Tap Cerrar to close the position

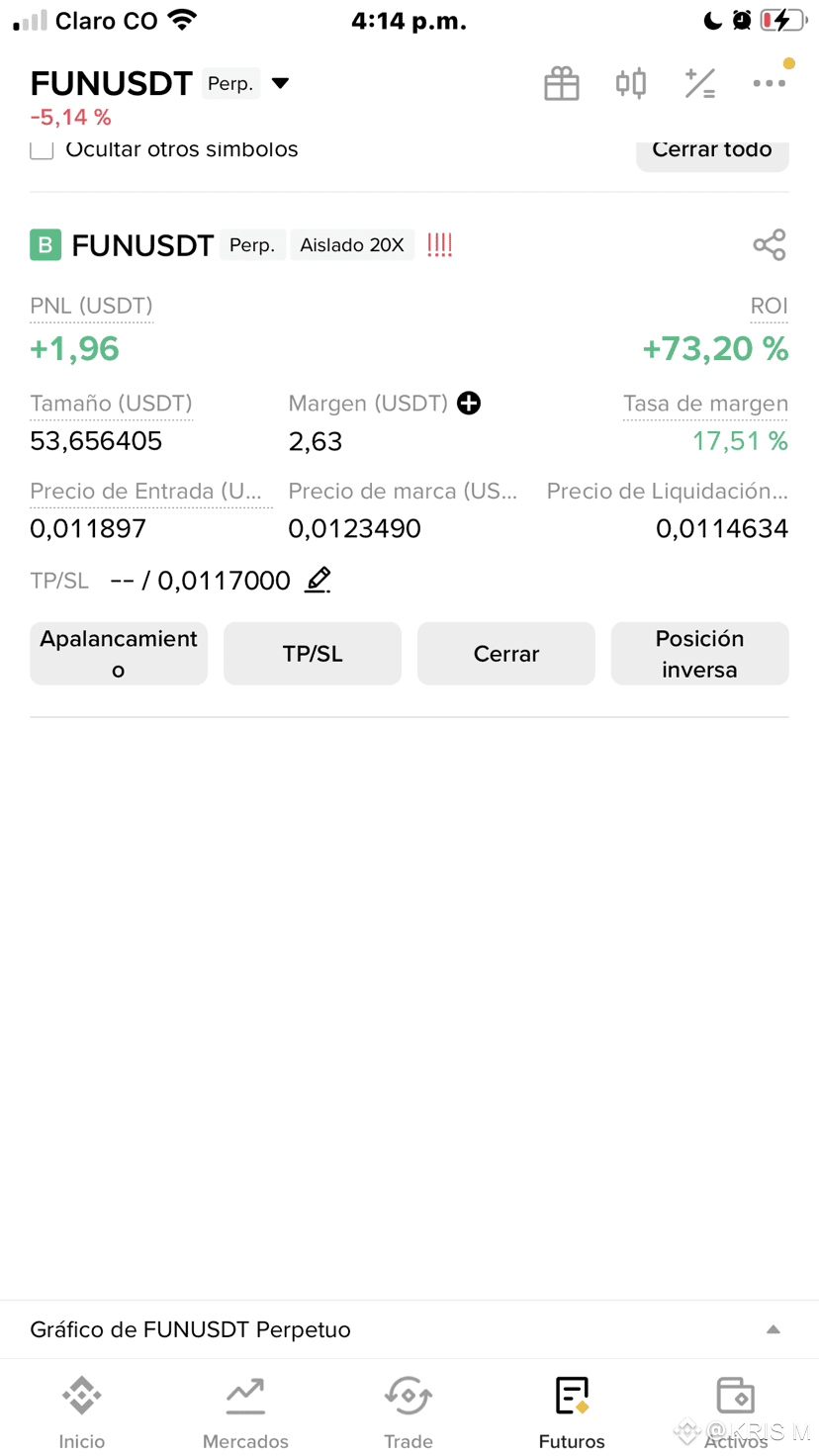[x=506, y=654]
